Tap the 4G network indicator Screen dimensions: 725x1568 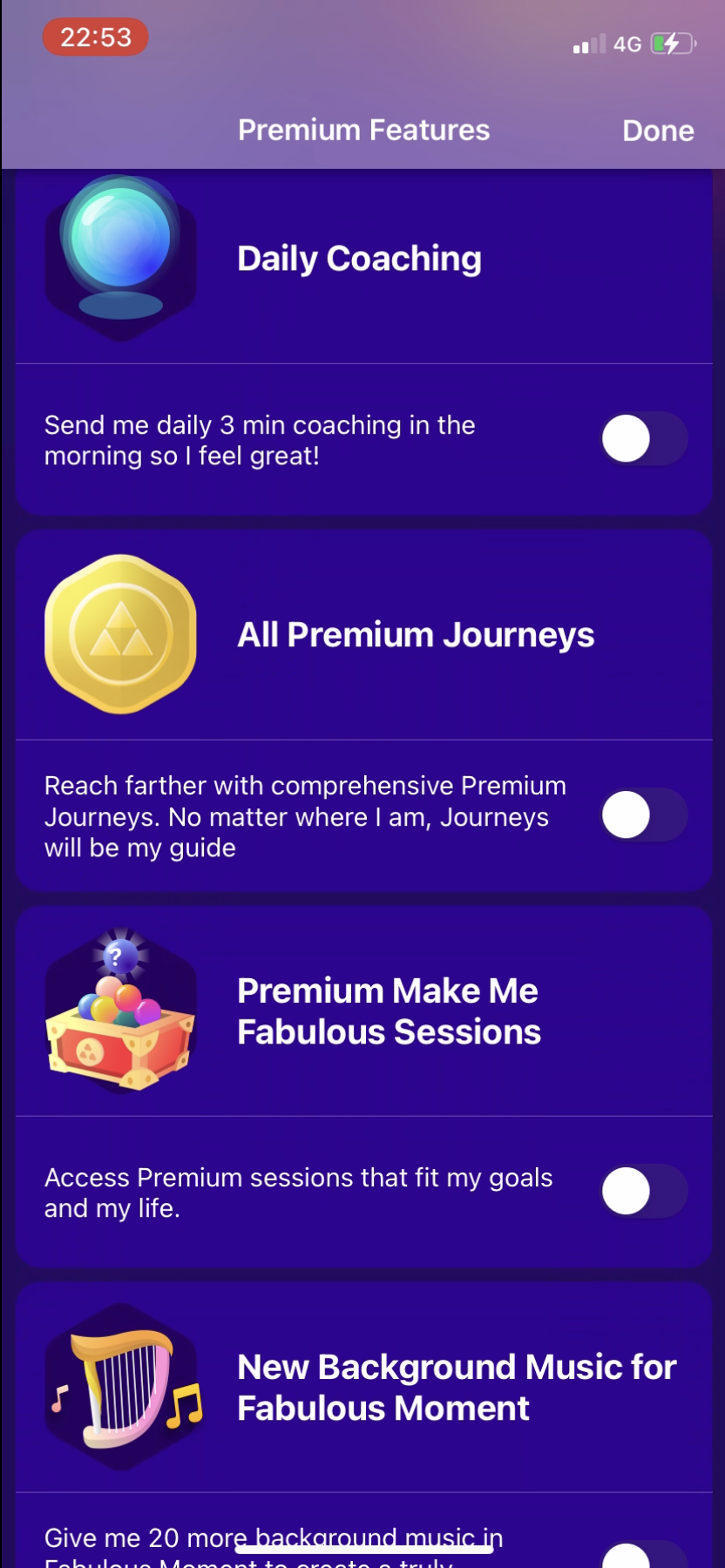pyautogui.click(x=626, y=44)
